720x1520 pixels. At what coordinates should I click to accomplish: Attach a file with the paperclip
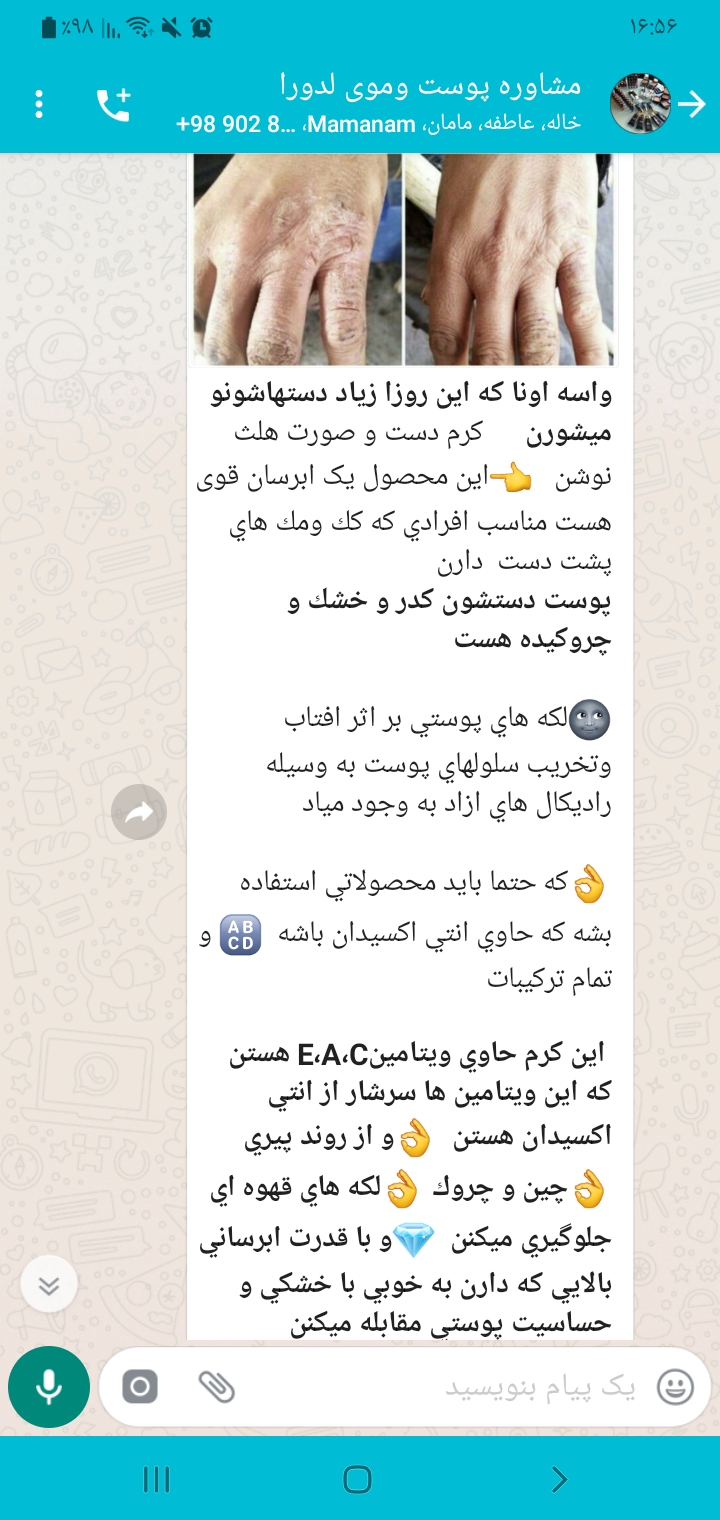click(215, 1387)
